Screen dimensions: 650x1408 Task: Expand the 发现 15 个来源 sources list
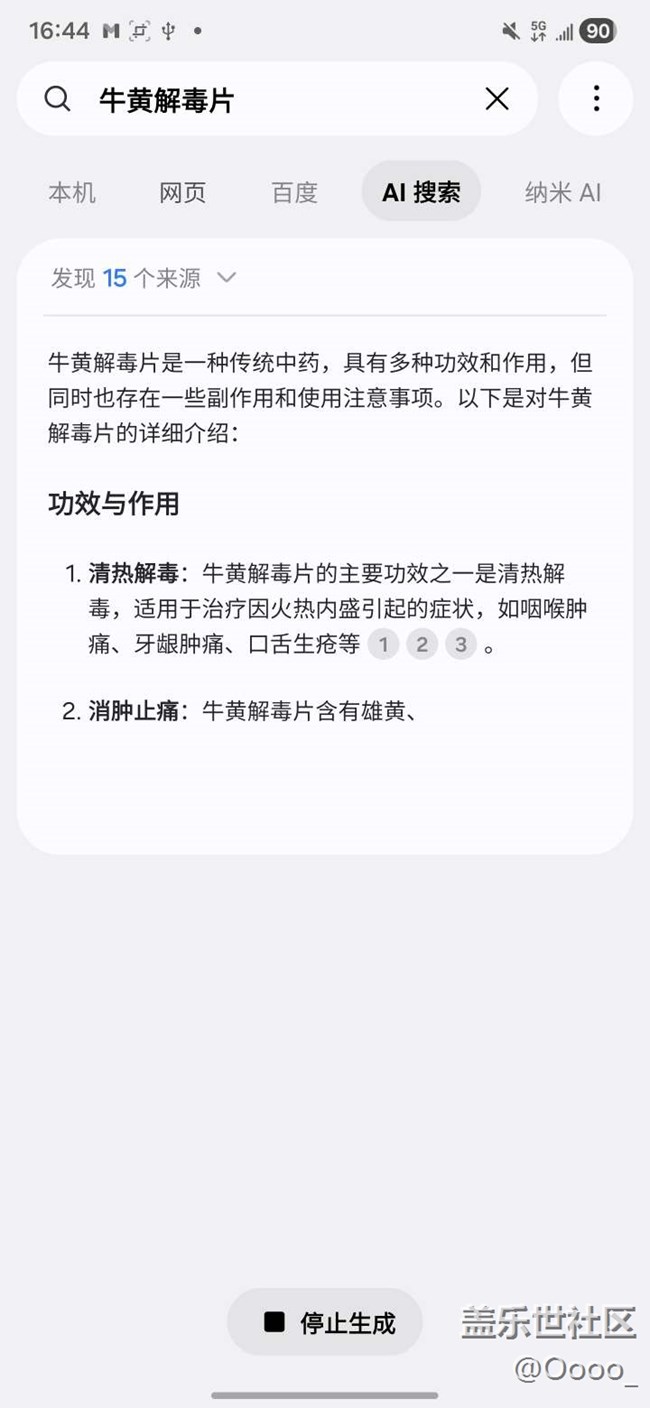click(143, 278)
